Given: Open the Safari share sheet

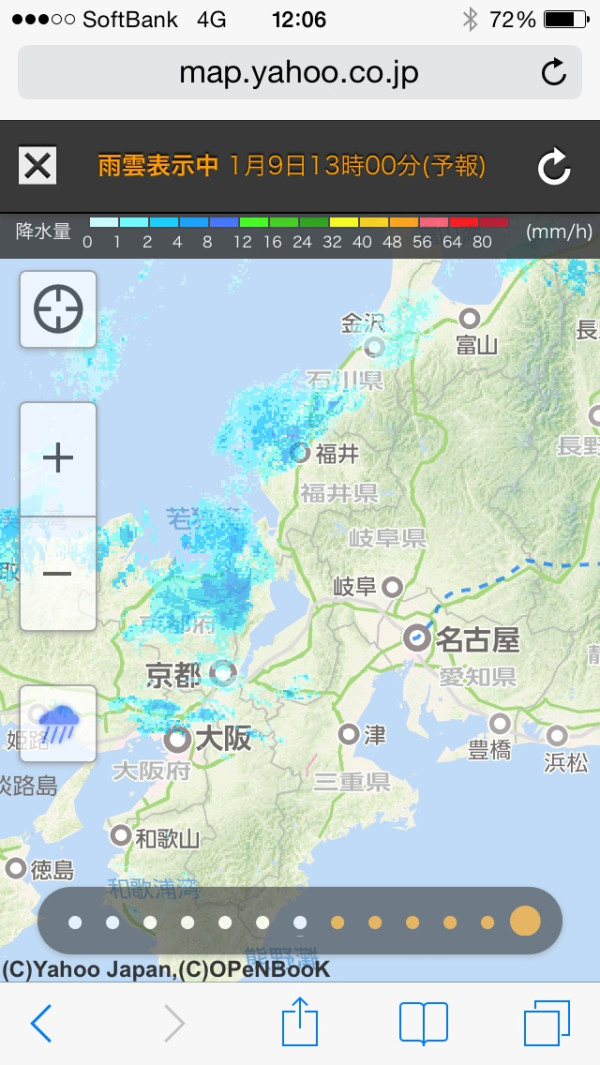Looking at the screenshot, I should coord(300,1021).
